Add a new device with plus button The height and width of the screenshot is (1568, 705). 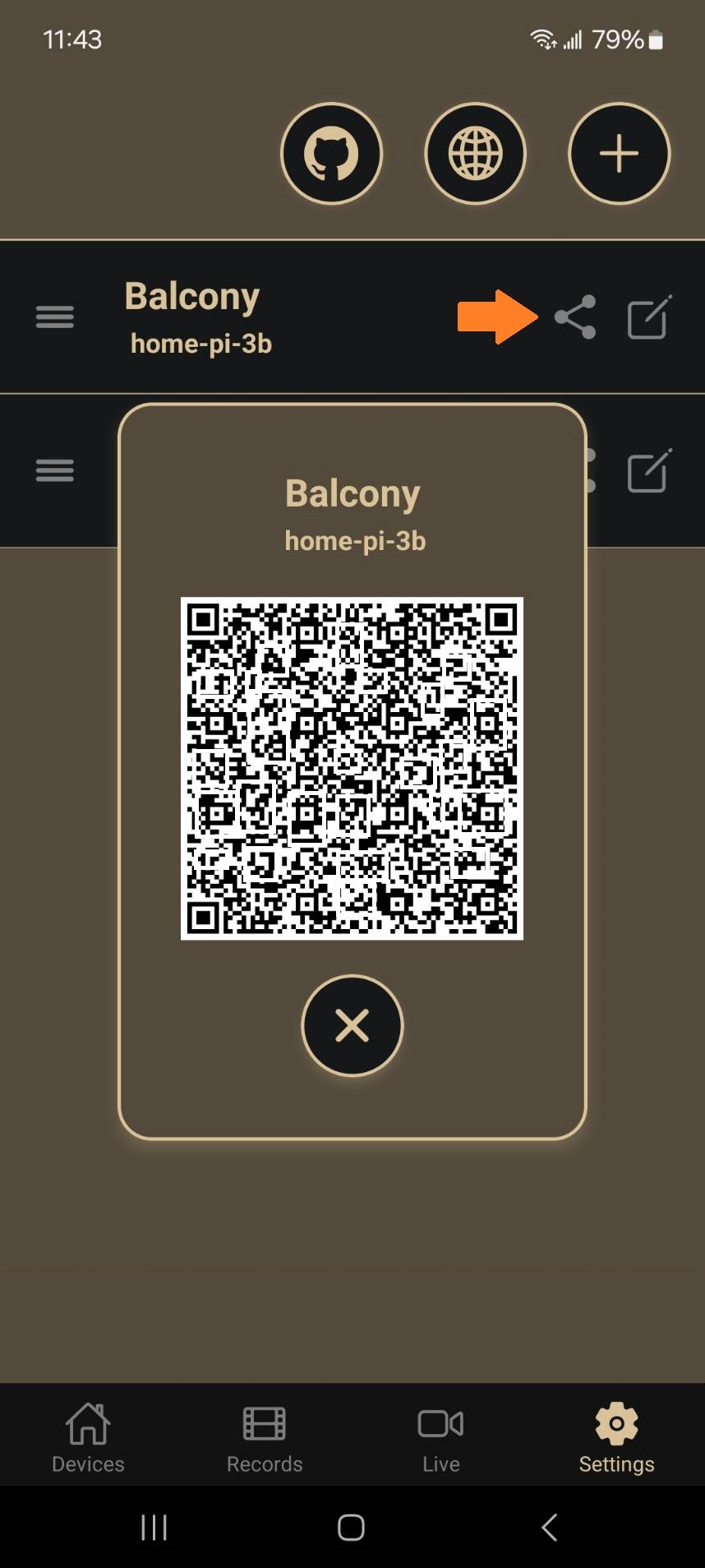pyautogui.click(x=619, y=154)
